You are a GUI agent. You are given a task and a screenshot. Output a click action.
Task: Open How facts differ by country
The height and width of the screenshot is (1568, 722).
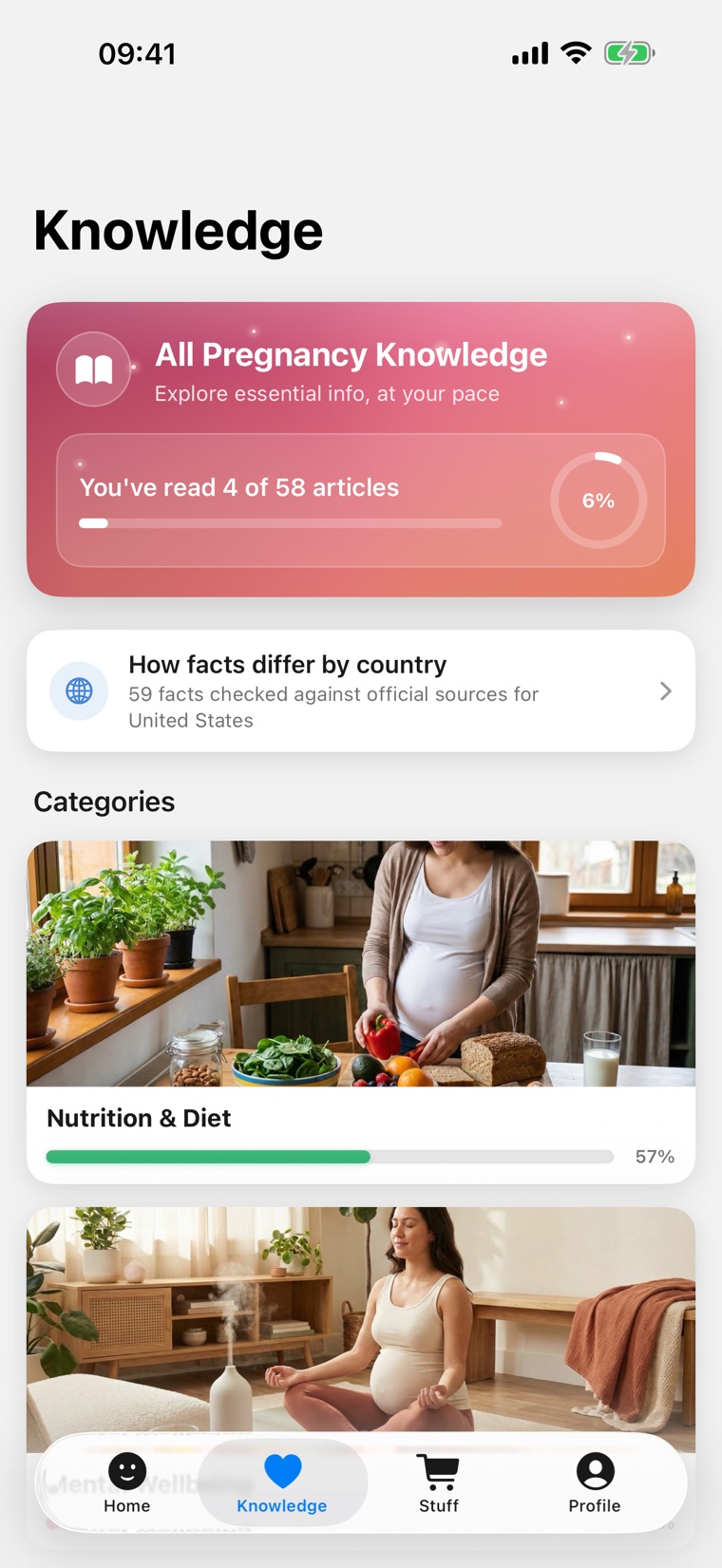(361, 690)
